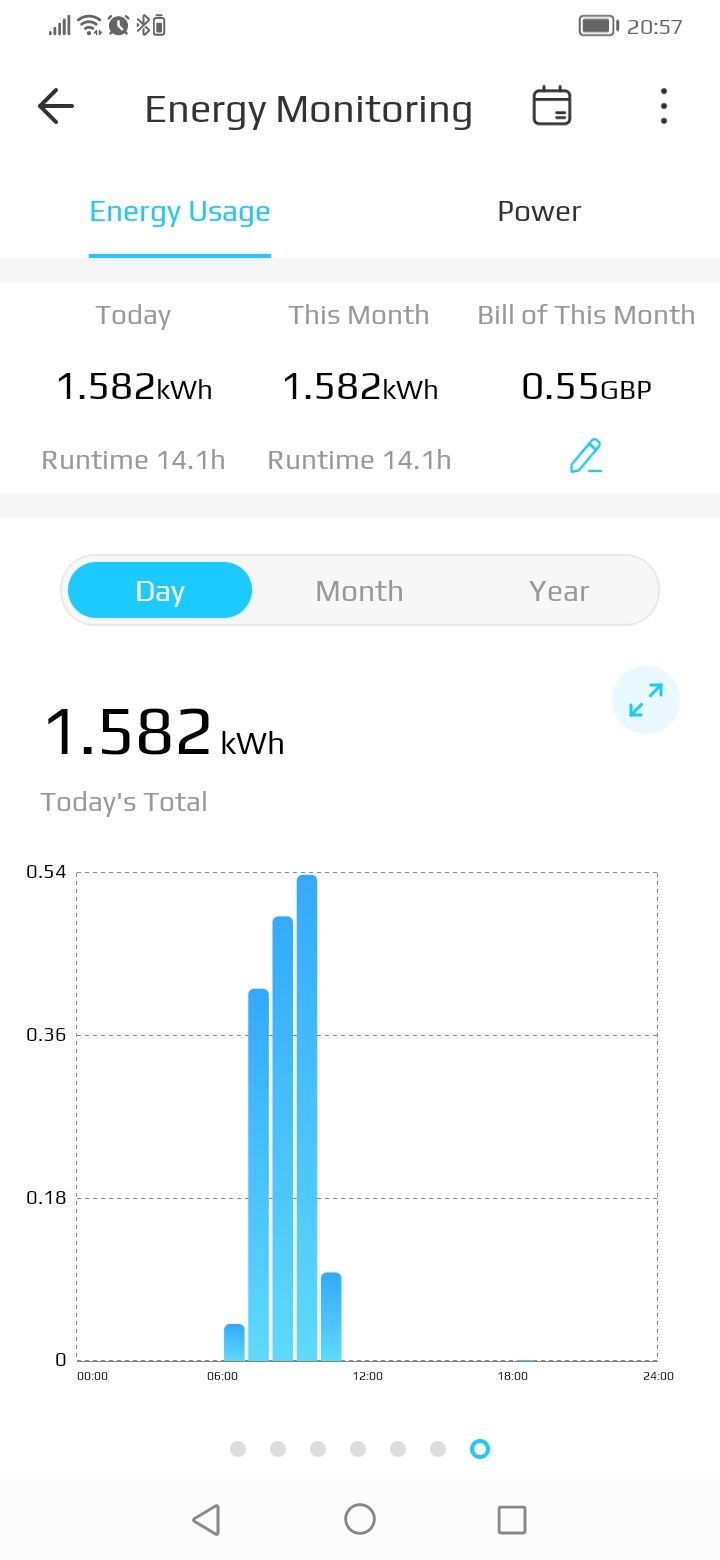
Task: Open recent apps from navigation bar
Action: tap(512, 1520)
